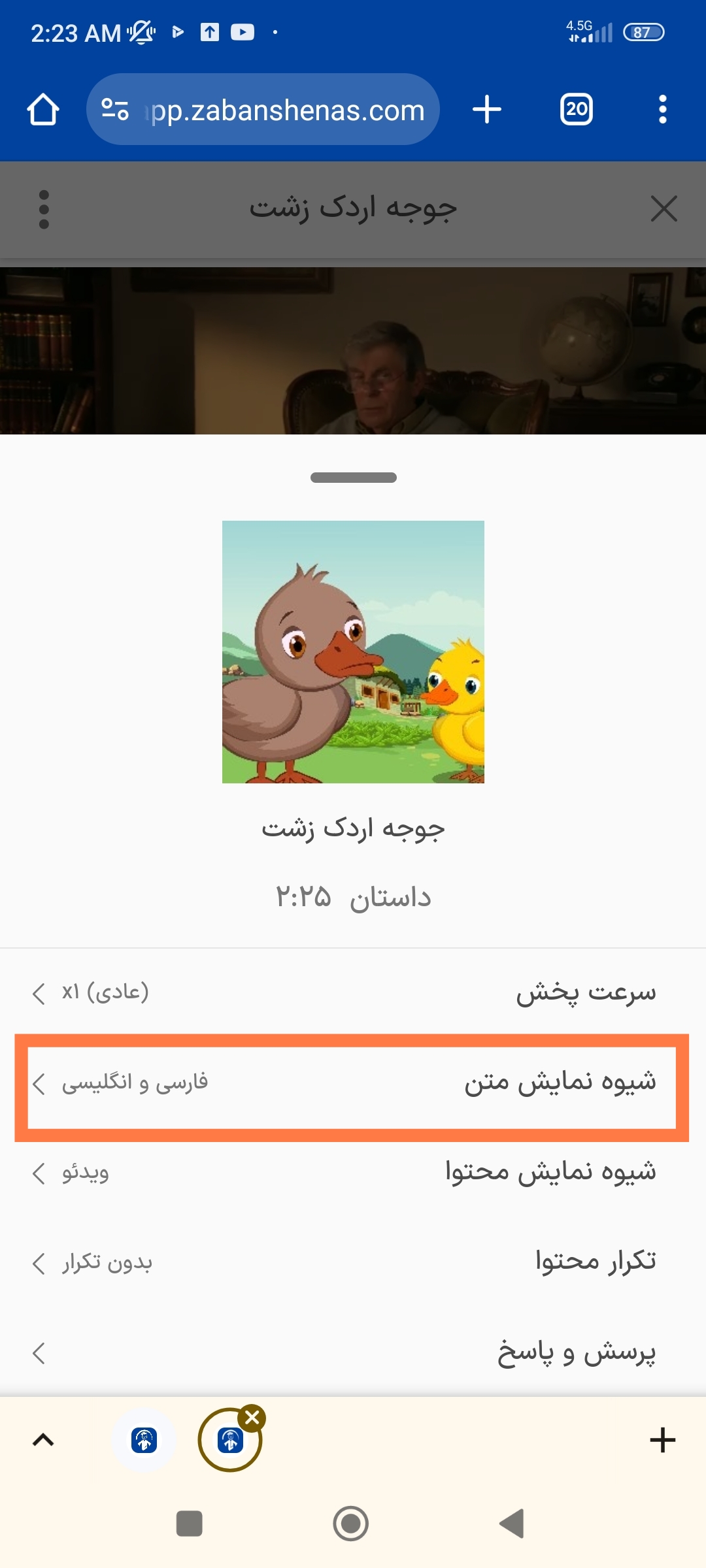Open the browser overflow menu
Viewport: 706px width, 1568px height.
(663, 109)
